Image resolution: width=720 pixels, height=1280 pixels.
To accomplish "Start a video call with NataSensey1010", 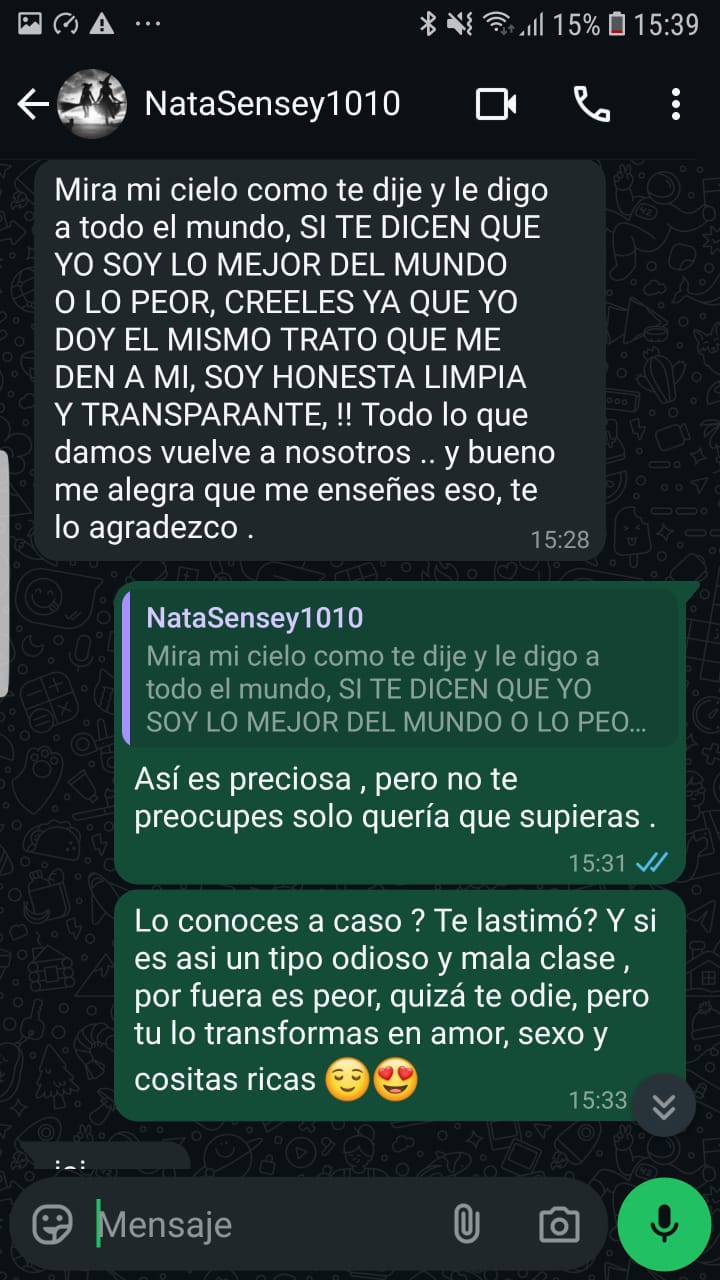I will pos(496,104).
